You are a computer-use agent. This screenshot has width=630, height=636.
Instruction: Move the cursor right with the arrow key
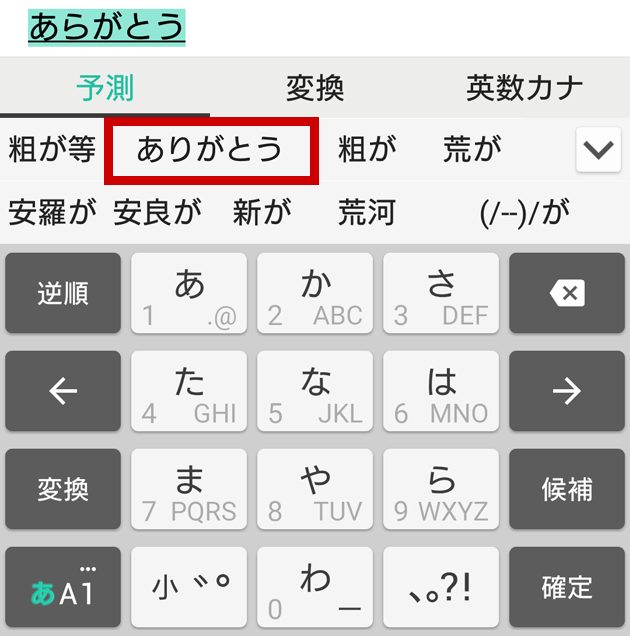567,391
